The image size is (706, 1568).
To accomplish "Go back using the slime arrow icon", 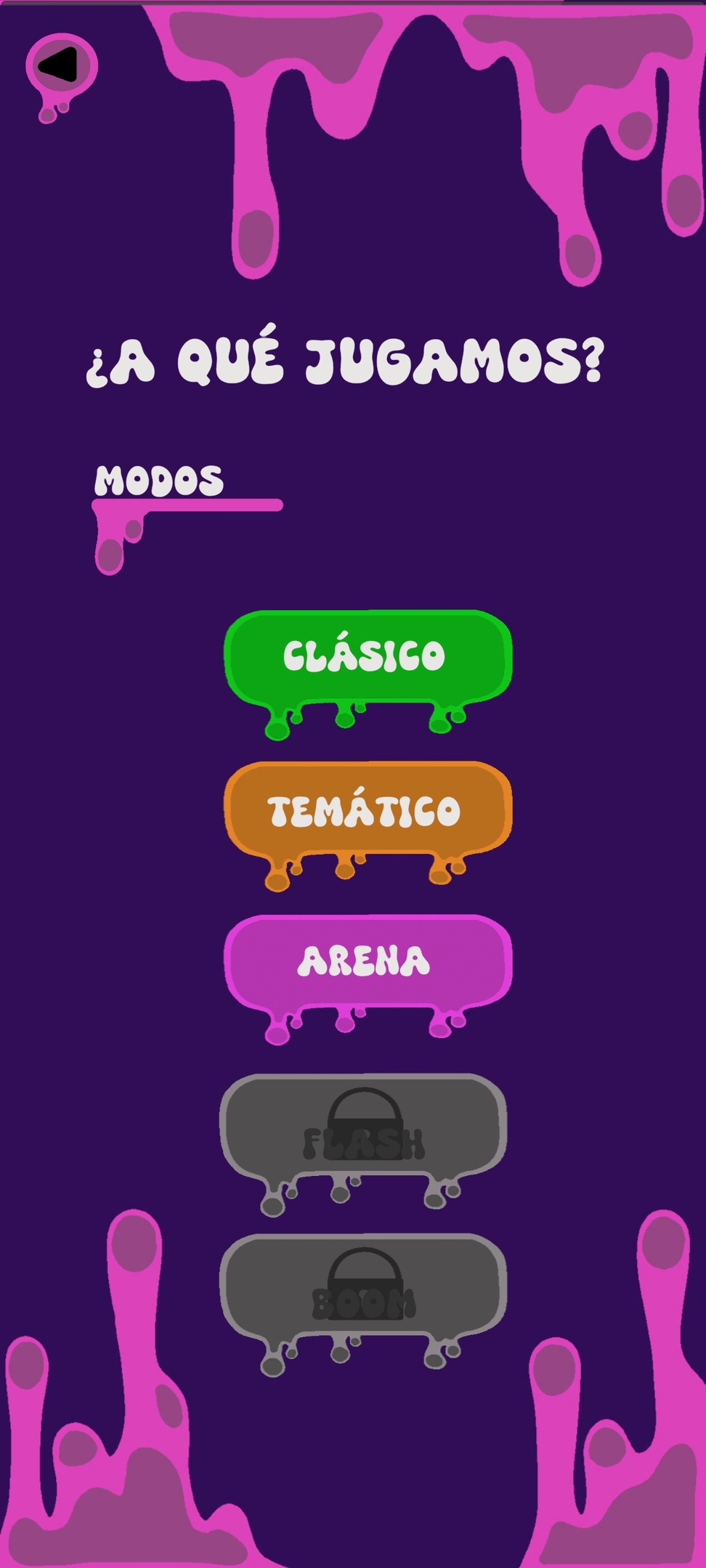I will tap(60, 66).
